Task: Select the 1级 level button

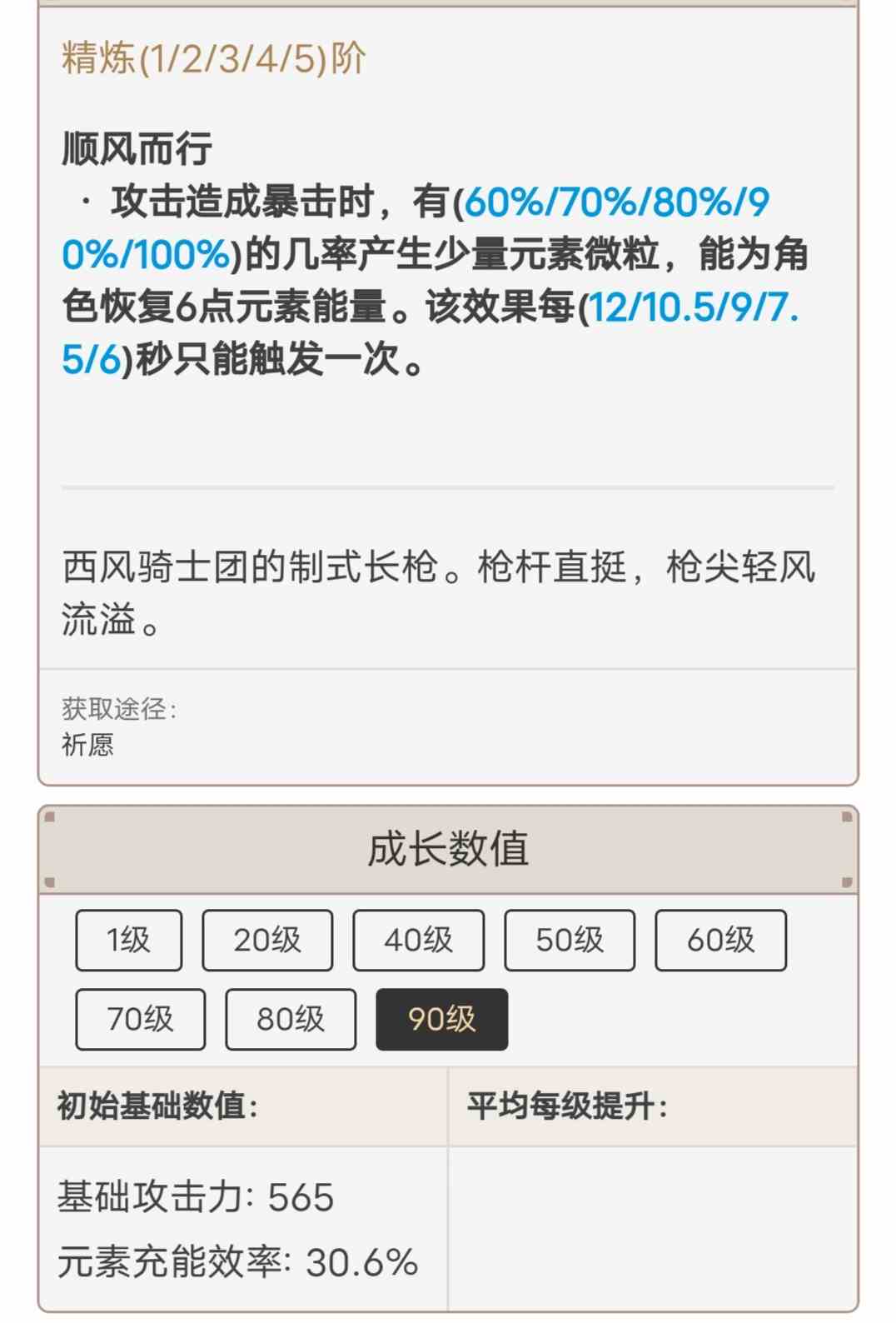Action: [x=128, y=940]
